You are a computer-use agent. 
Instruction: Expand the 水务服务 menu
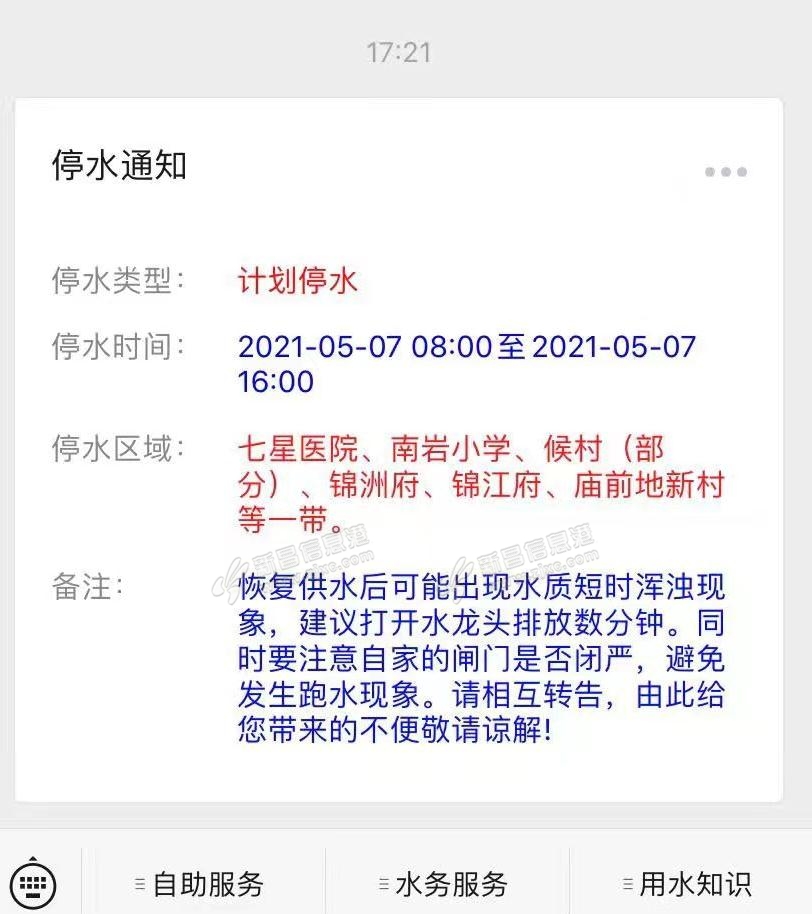[x=444, y=884]
